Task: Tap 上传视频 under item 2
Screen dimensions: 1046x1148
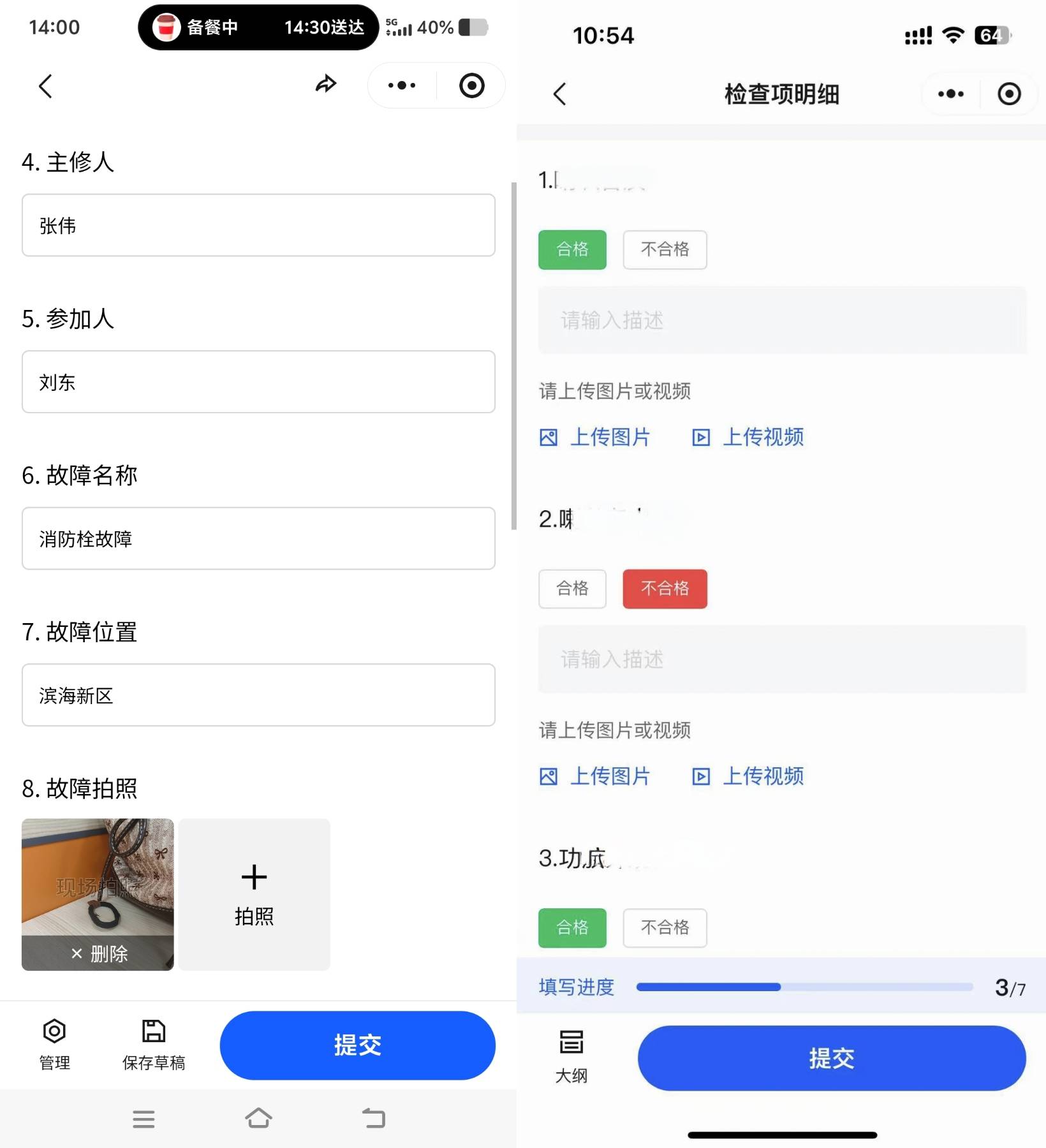Action: coord(748,776)
